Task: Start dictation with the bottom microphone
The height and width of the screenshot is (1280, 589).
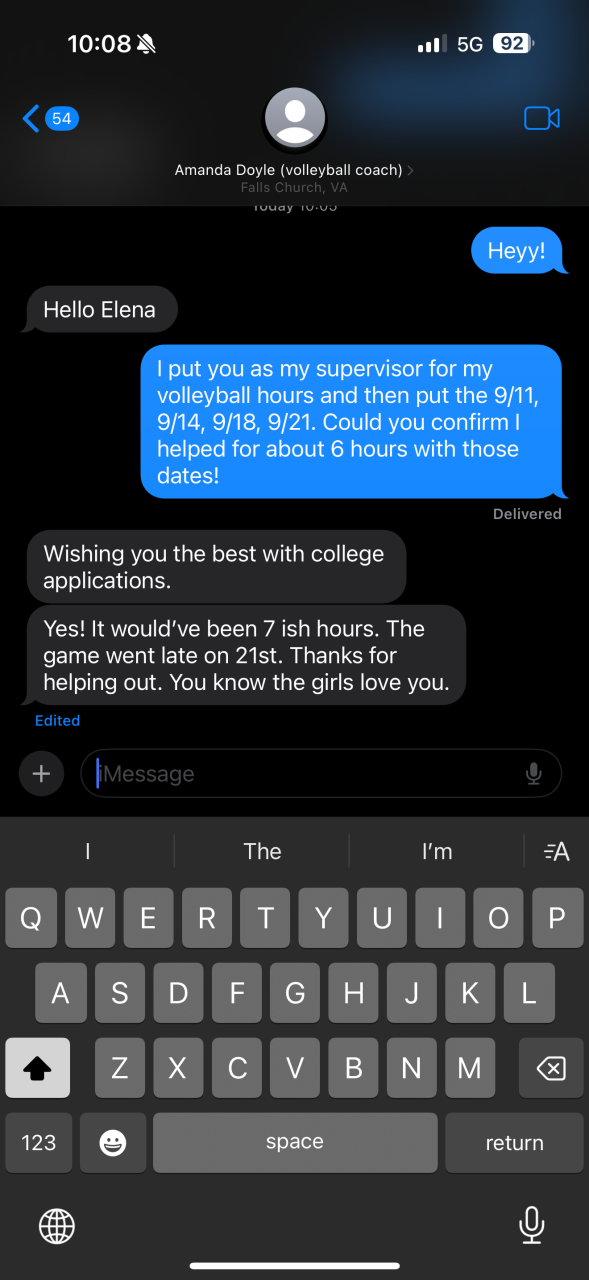Action: [x=531, y=1224]
